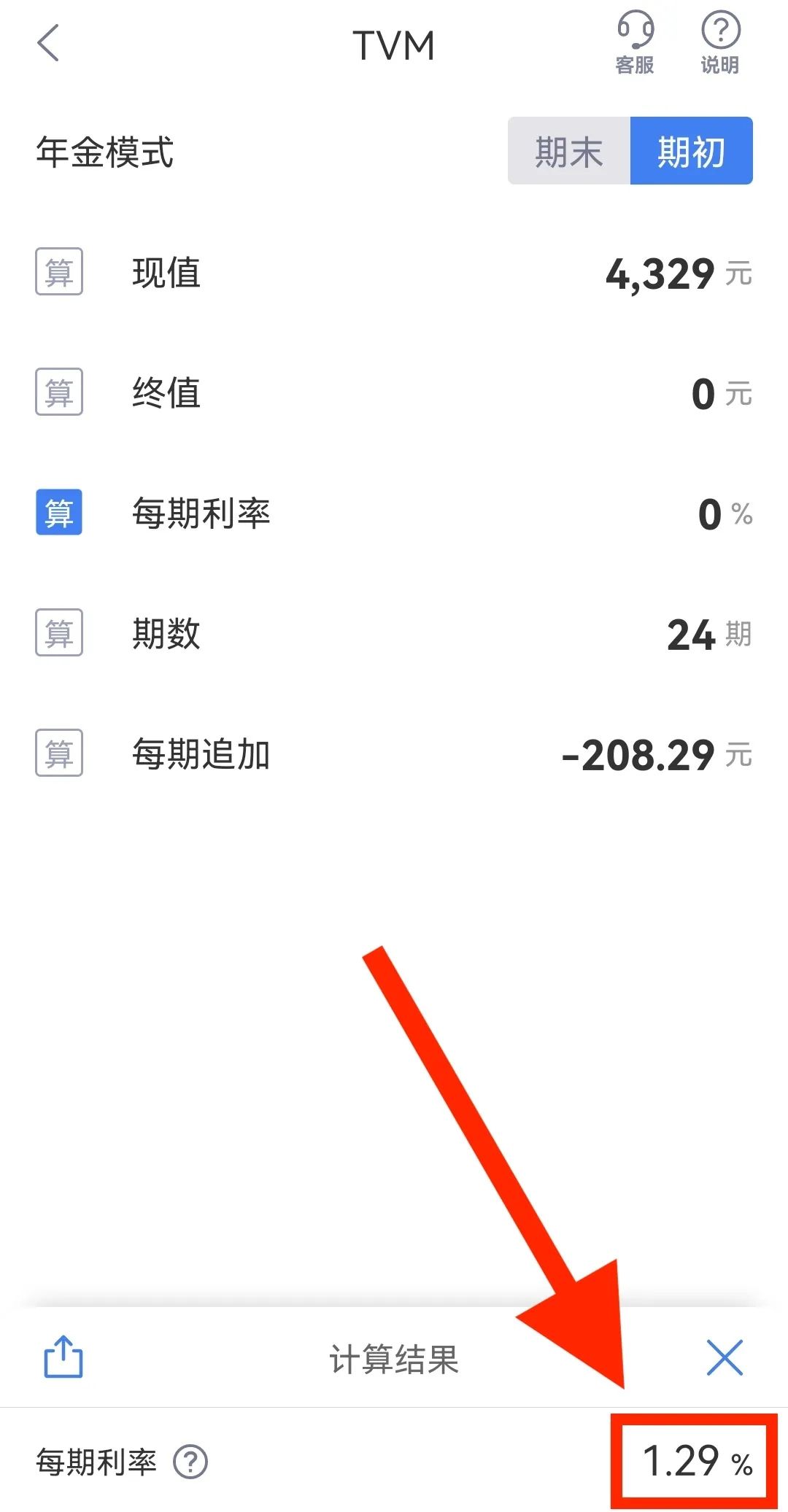The height and width of the screenshot is (1512, 788).
Task: Activate the 算 solve mode for 期数
Action: (x=58, y=634)
